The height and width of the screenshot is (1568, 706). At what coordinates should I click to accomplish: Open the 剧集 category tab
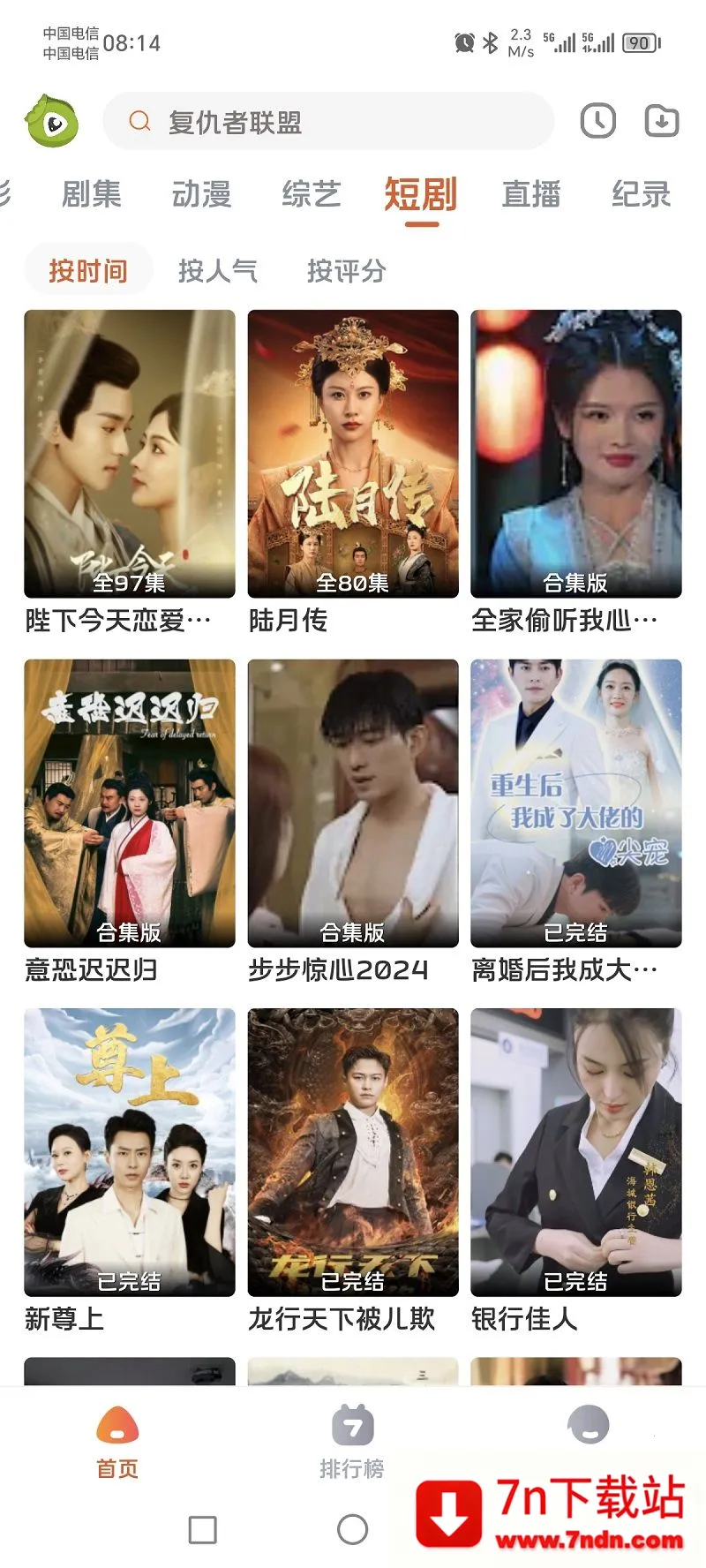pyautogui.click(x=92, y=194)
